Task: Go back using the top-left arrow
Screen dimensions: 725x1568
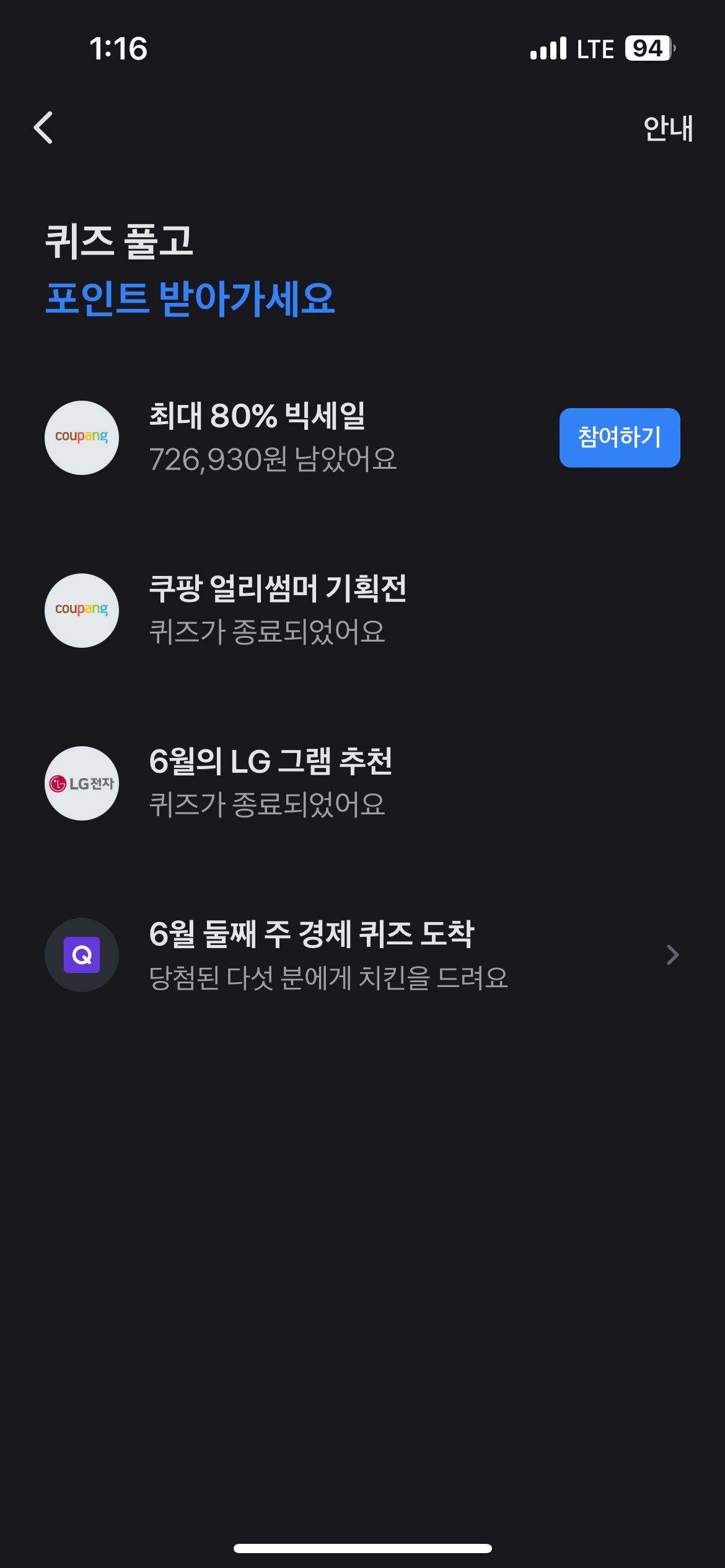Action: (43, 128)
